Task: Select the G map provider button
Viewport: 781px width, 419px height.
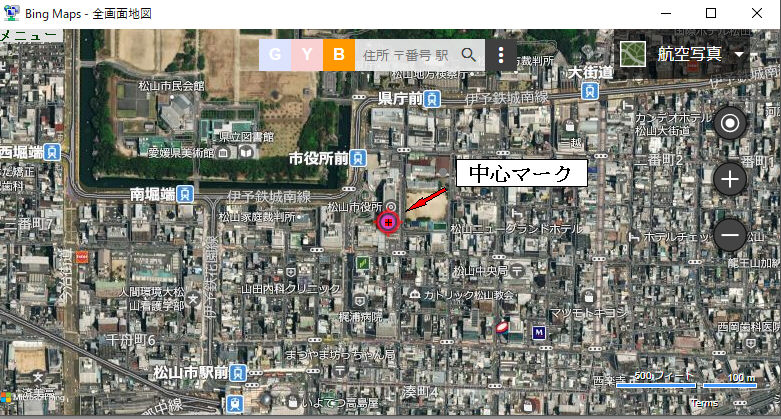Action: pyautogui.click(x=275, y=54)
